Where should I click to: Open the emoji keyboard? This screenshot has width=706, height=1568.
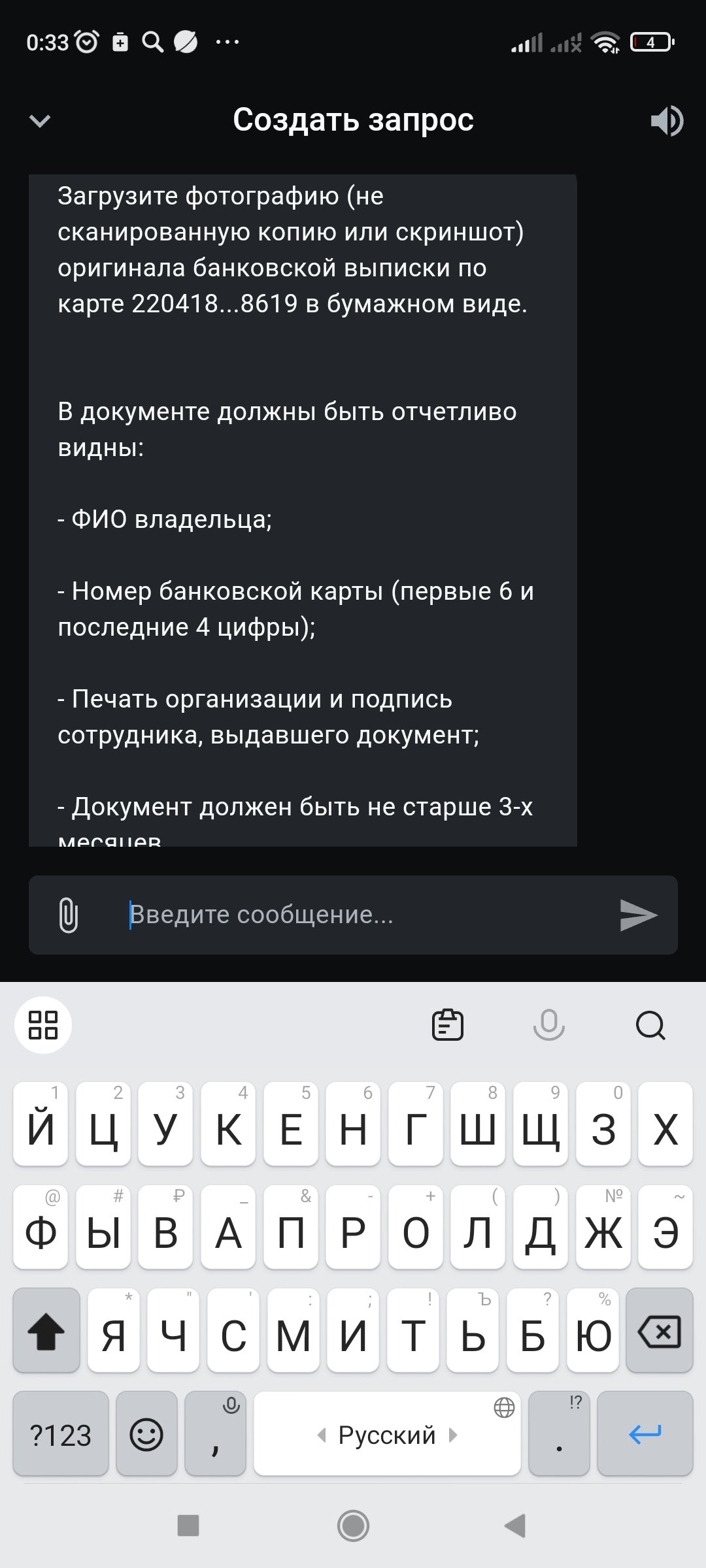(146, 1435)
